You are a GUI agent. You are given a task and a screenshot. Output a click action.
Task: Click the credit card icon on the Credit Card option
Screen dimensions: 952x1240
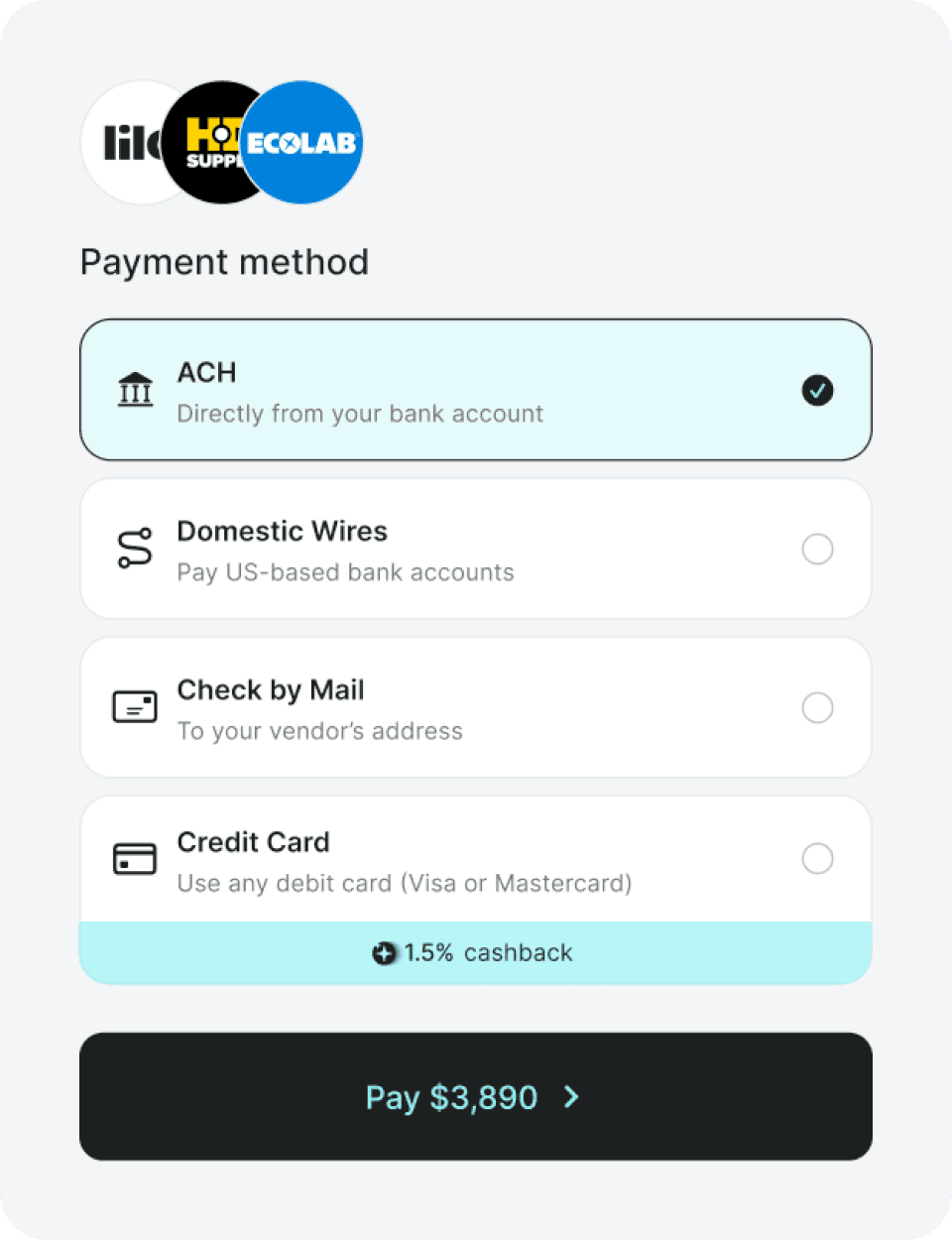coord(136,858)
